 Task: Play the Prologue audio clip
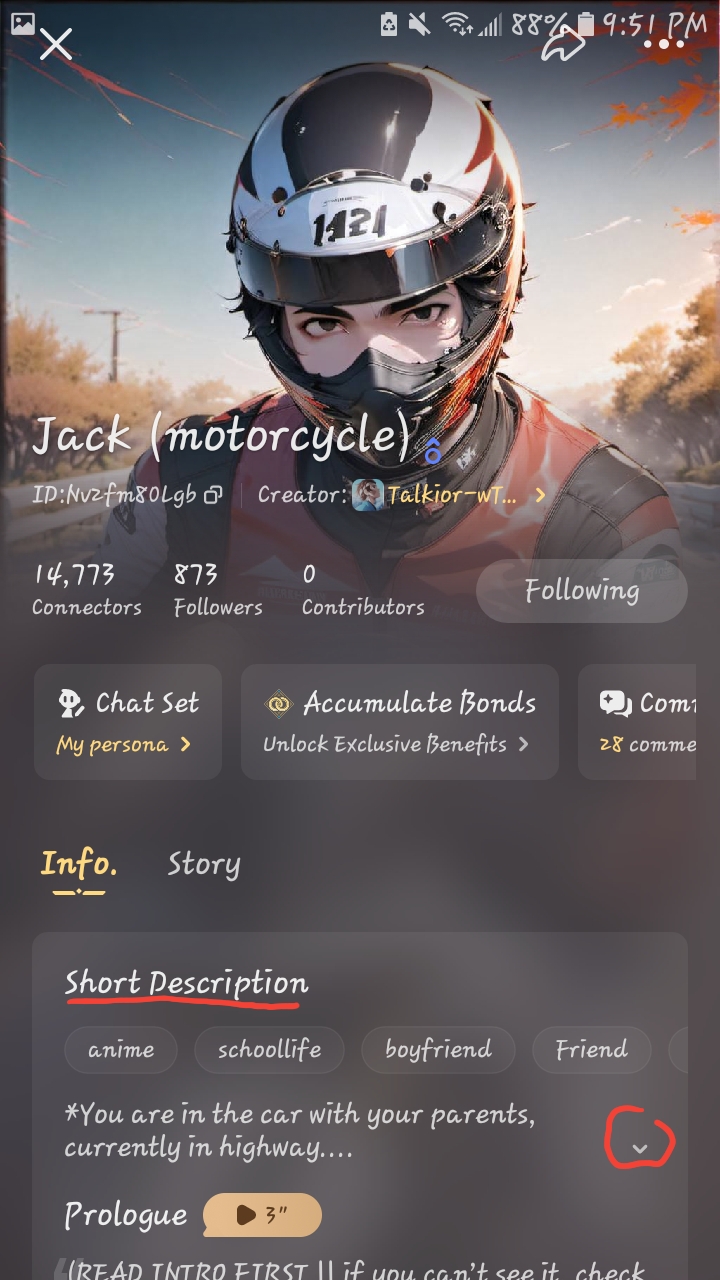(x=262, y=1215)
